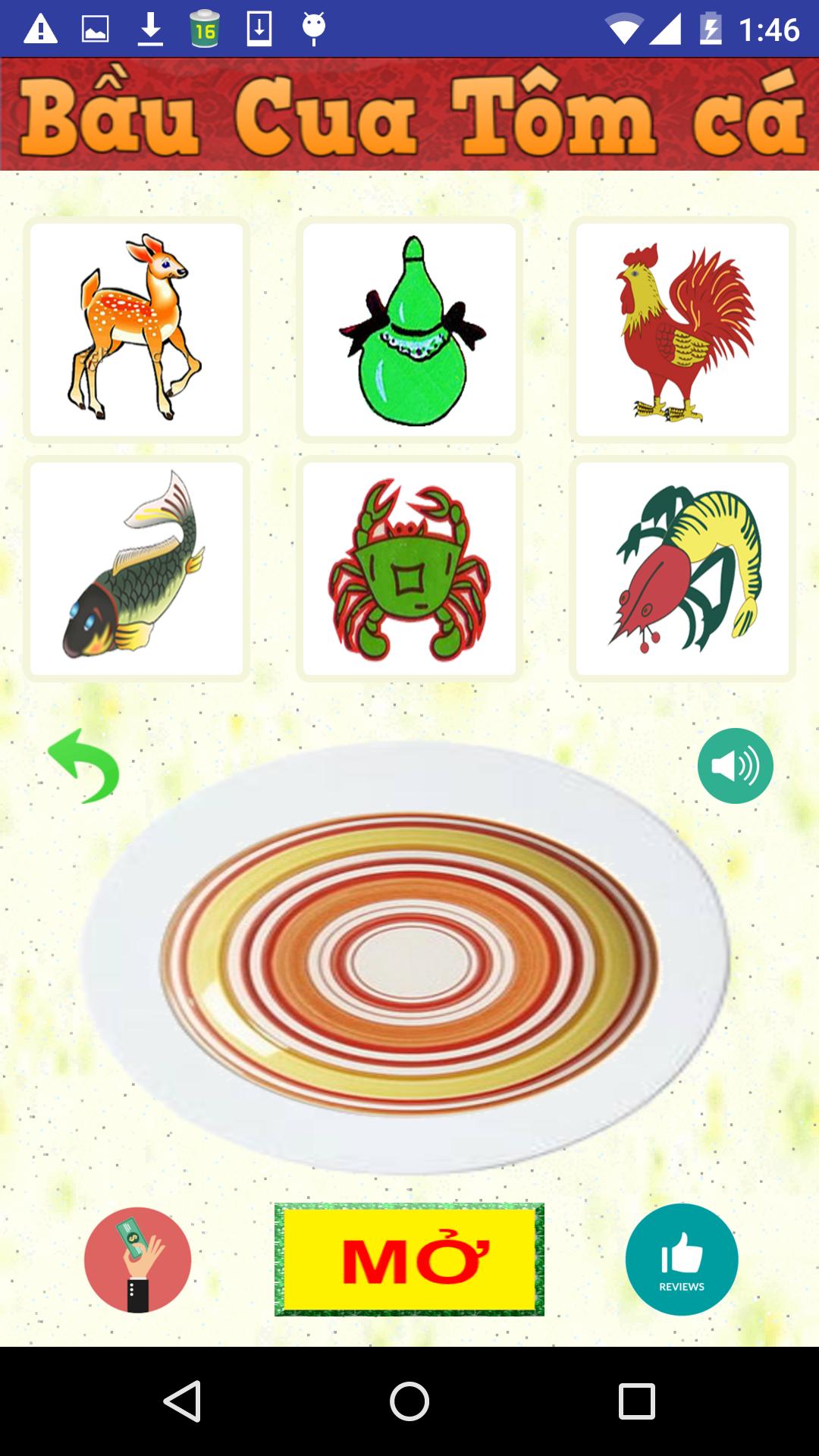
Task: Choose the green gourd tile
Action: pos(409,329)
